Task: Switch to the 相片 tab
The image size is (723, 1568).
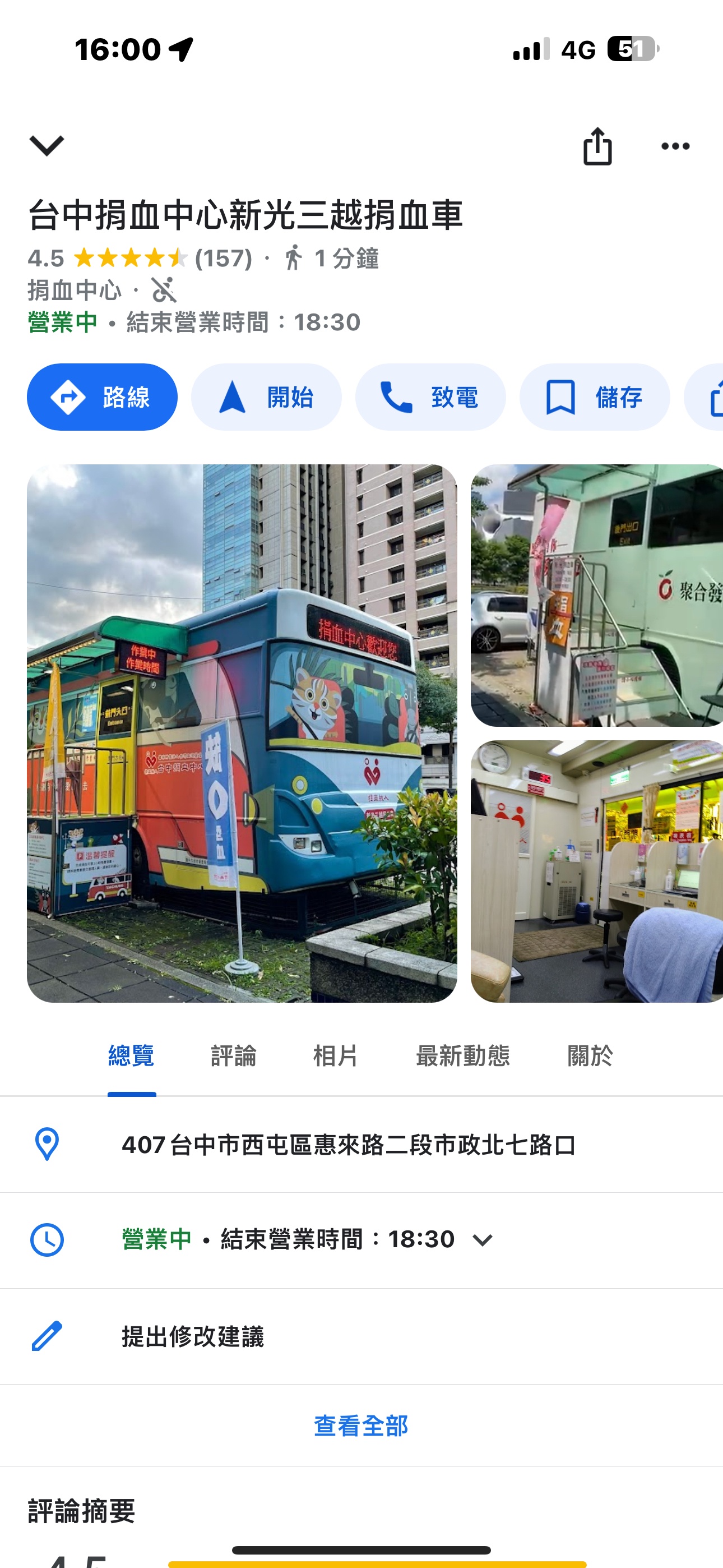Action: pyautogui.click(x=335, y=1055)
